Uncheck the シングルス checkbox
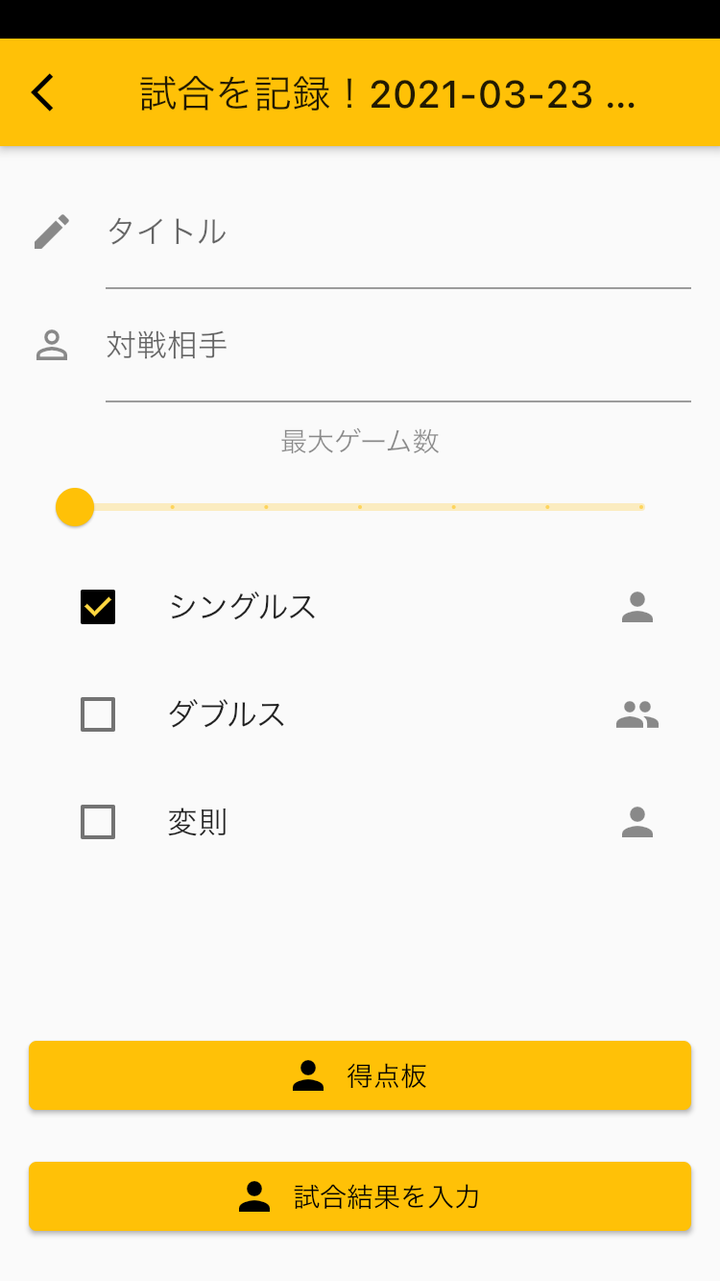Image resolution: width=720 pixels, height=1281 pixels. [98, 607]
